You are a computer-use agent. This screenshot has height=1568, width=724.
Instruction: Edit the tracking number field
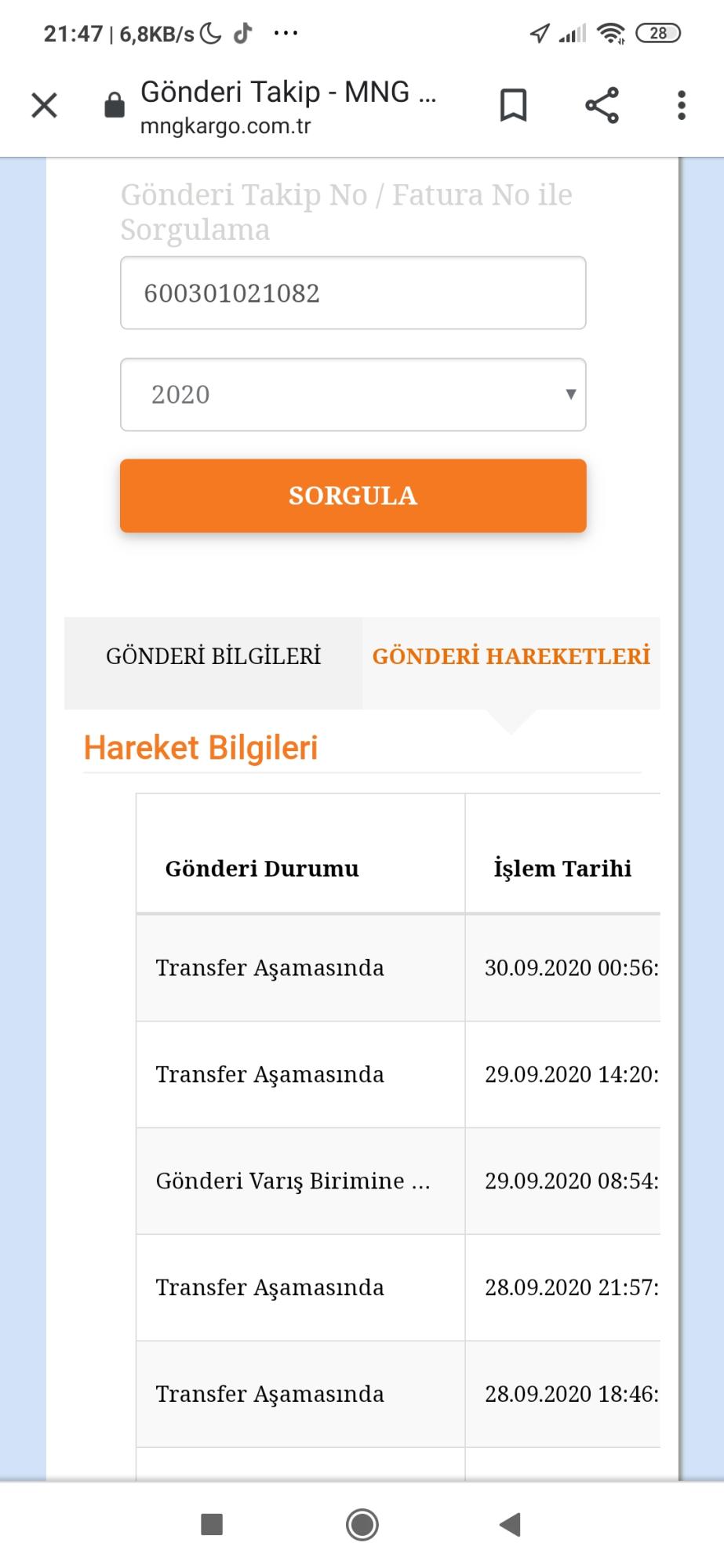pos(353,293)
